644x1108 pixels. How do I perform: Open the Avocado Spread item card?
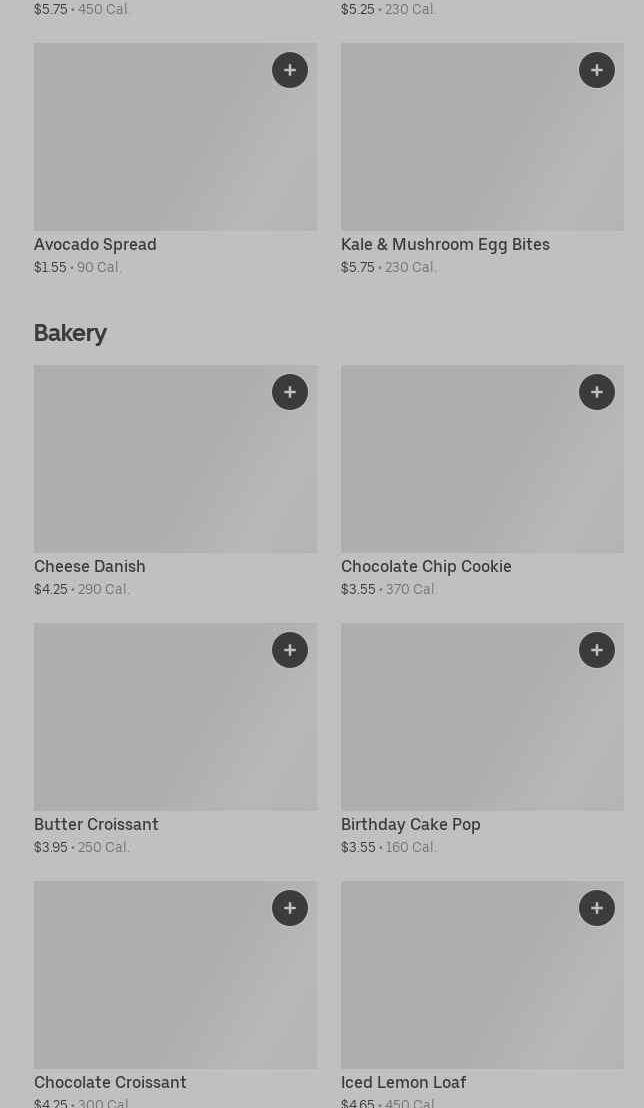(x=150, y=150)
